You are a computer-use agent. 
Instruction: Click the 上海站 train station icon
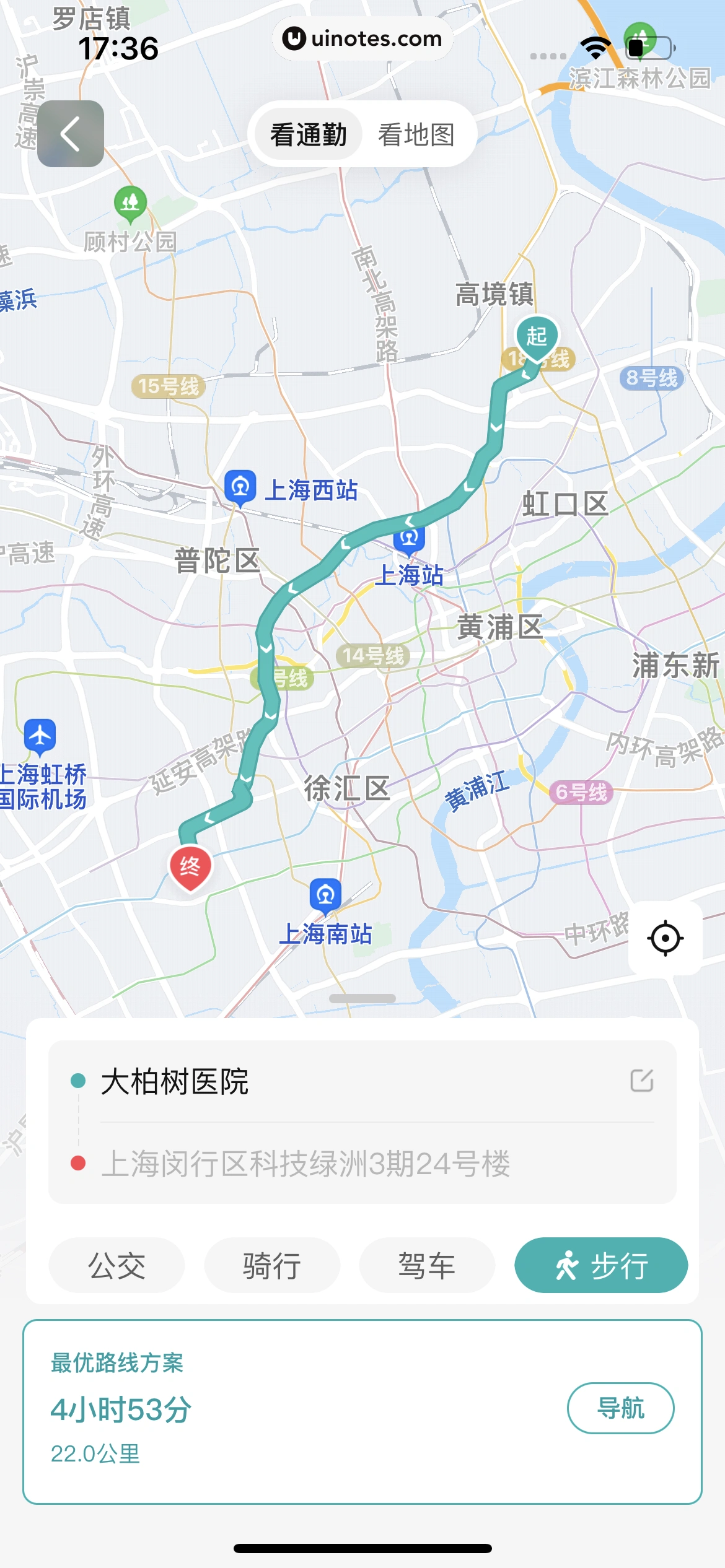click(x=408, y=539)
